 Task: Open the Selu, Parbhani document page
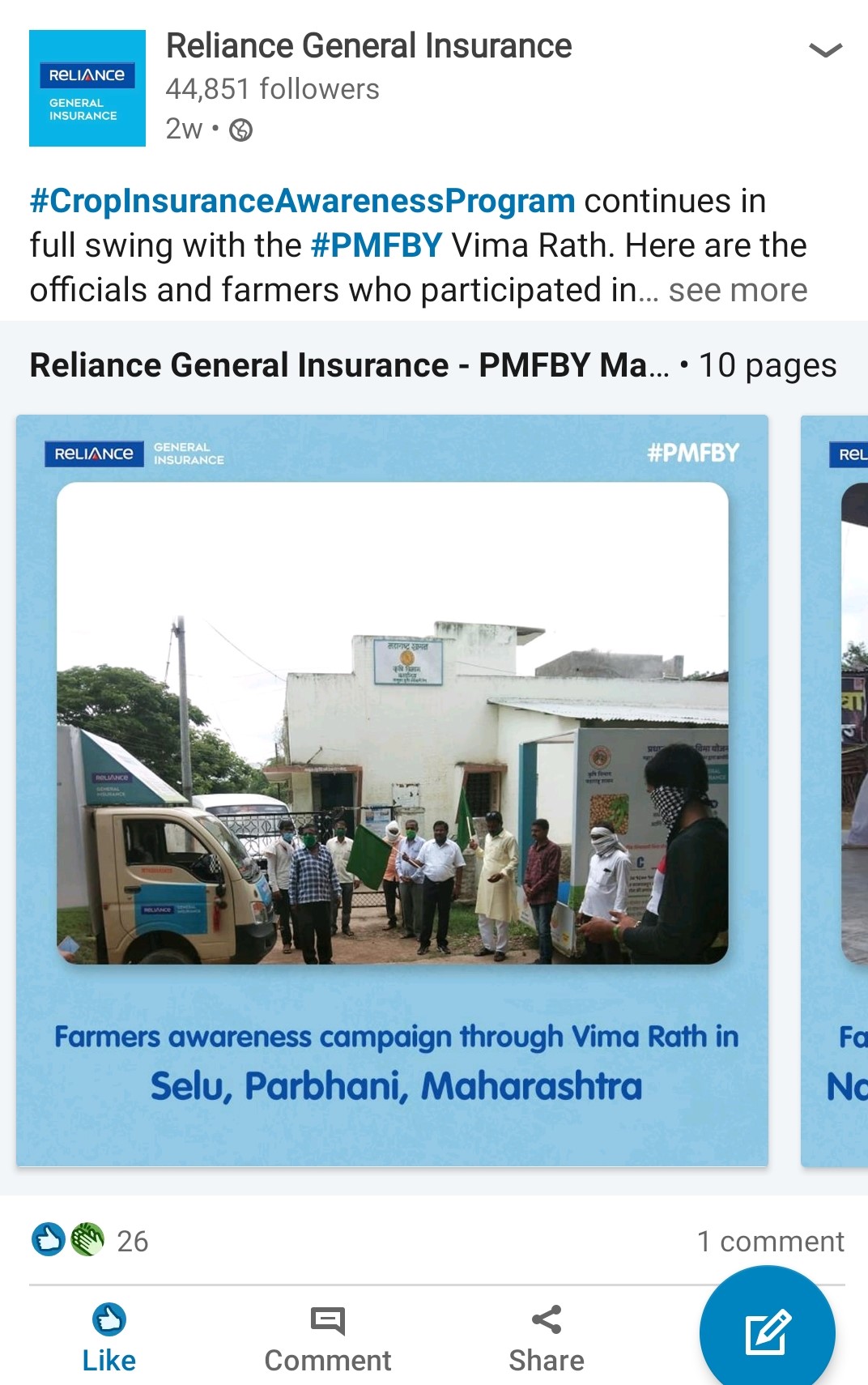click(x=392, y=790)
